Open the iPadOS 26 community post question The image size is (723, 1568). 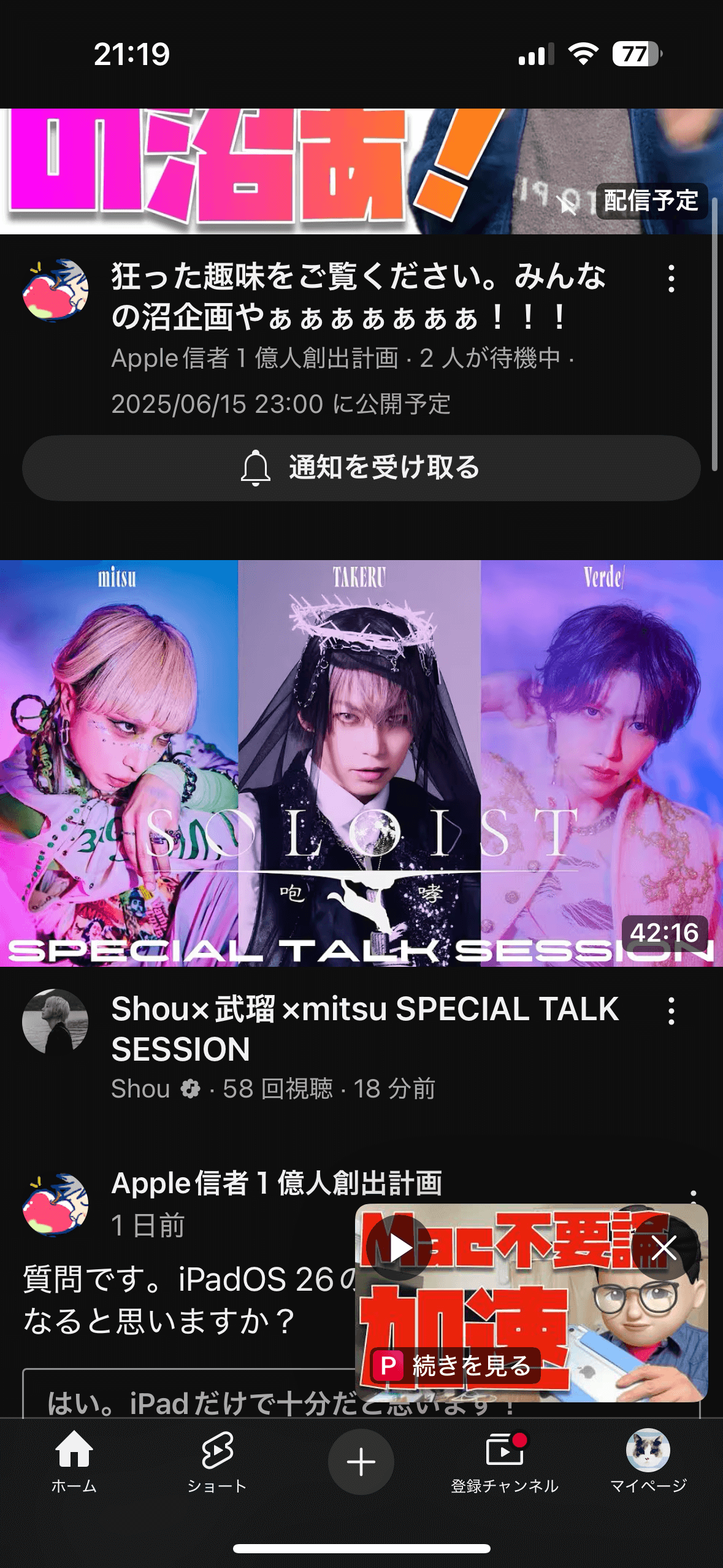tap(184, 1299)
